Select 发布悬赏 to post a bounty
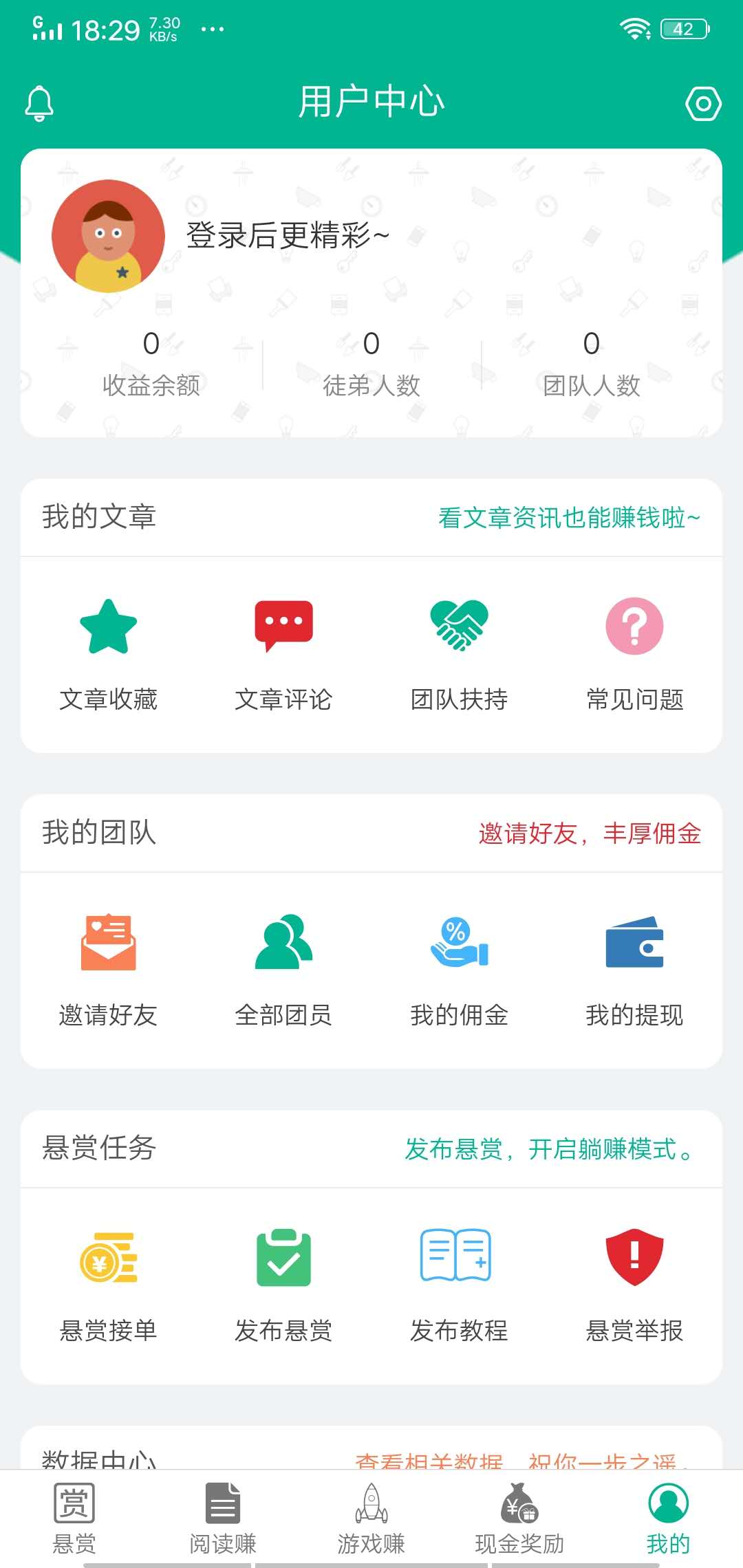 point(283,1284)
